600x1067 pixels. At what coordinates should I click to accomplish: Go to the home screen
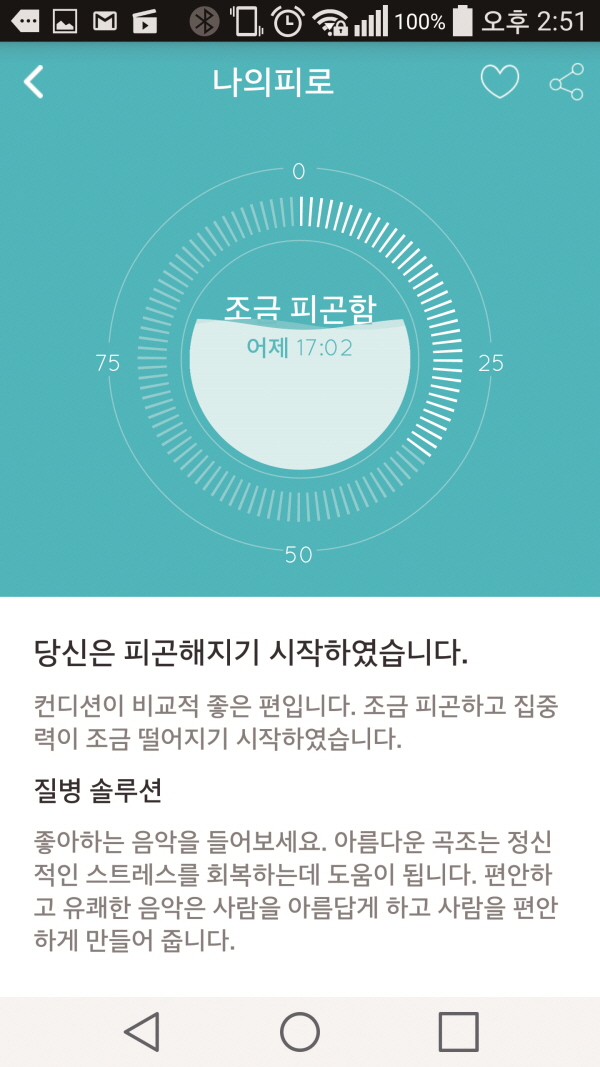pyautogui.click(x=299, y=1030)
